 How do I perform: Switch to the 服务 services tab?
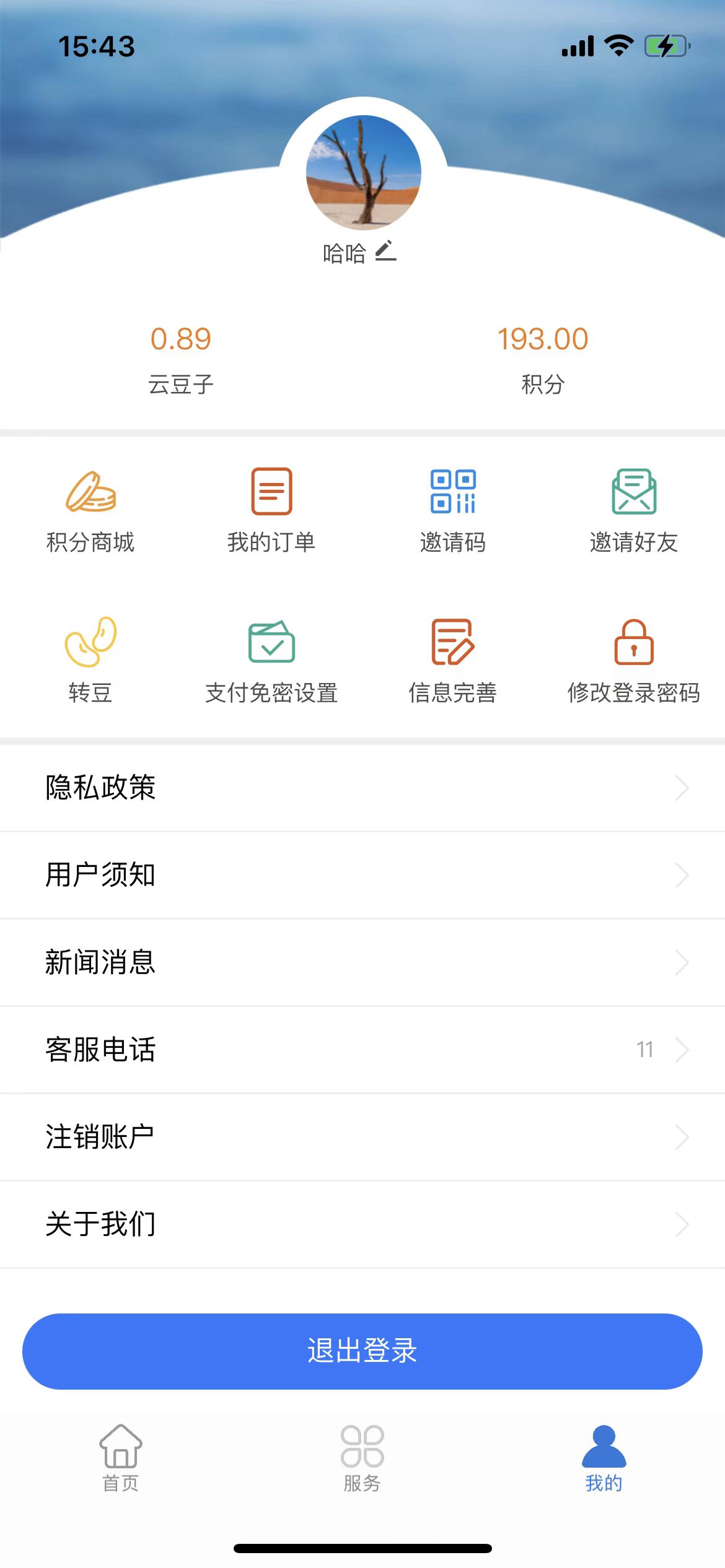(x=362, y=1458)
